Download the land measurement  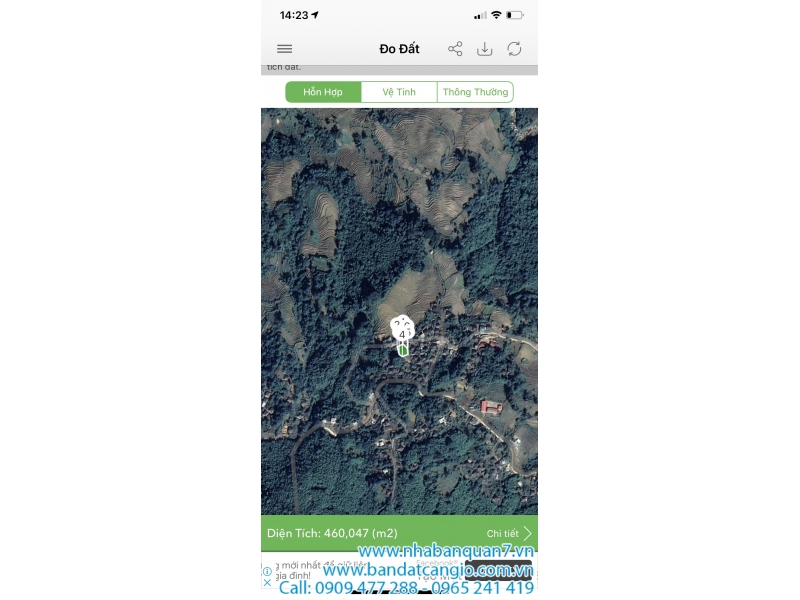point(484,49)
